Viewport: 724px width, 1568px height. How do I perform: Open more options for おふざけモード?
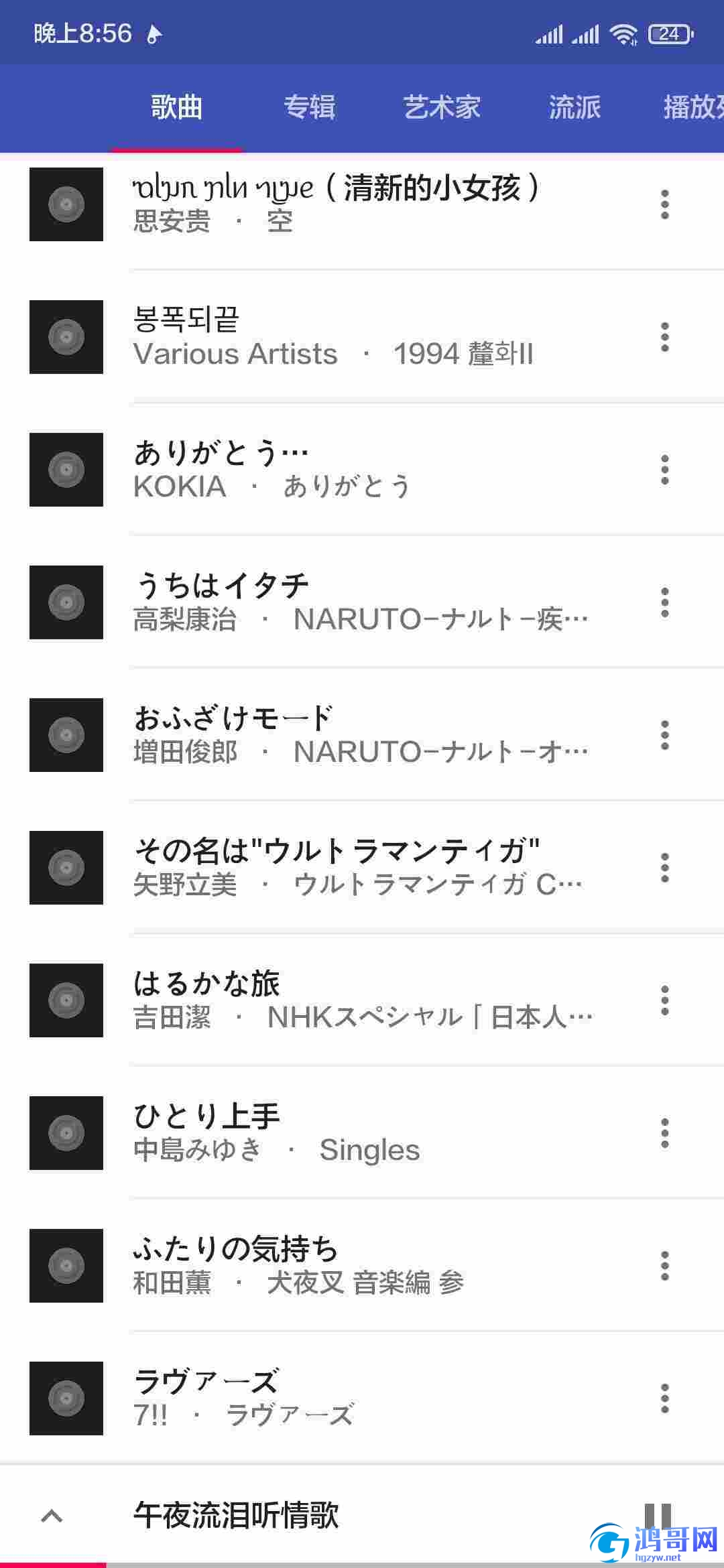664,735
